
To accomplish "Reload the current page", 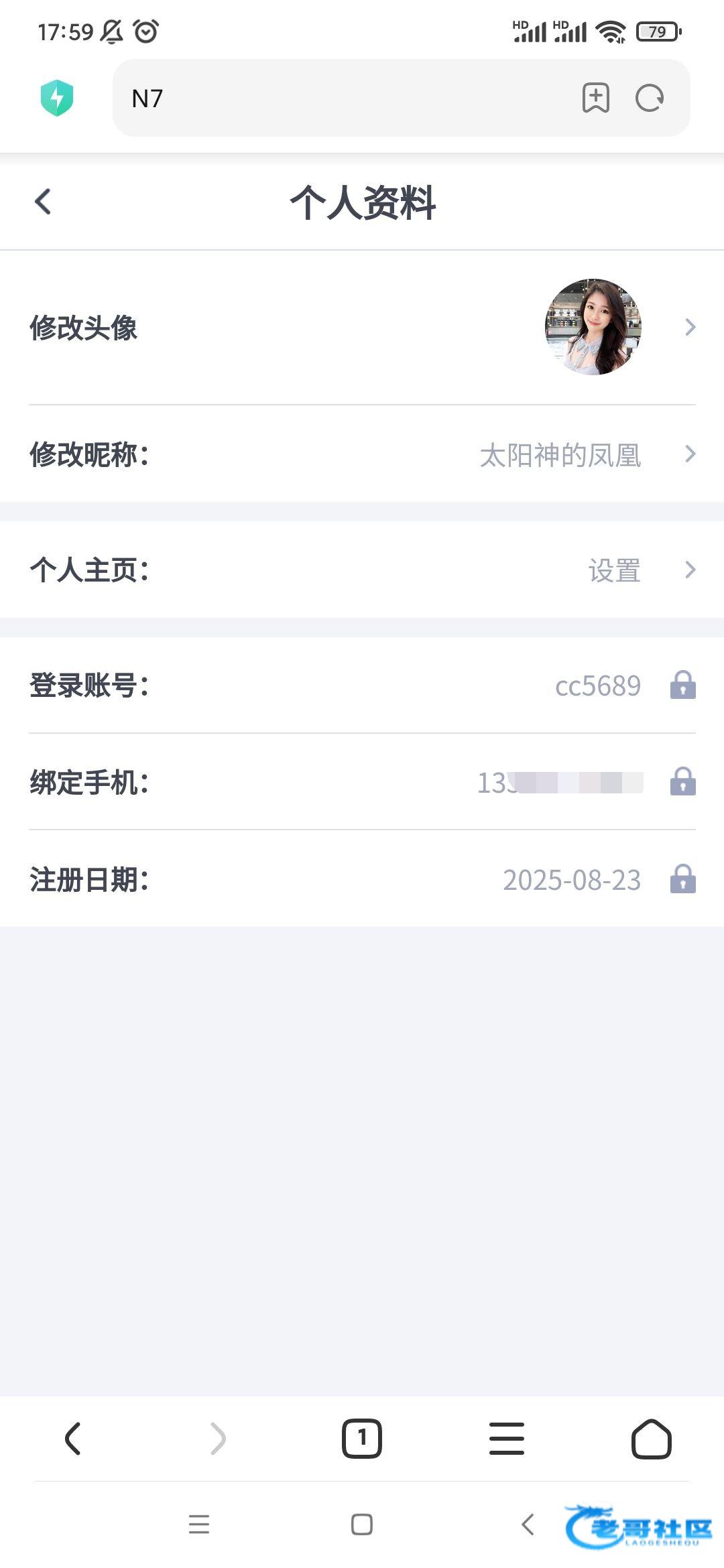I will 649,99.
